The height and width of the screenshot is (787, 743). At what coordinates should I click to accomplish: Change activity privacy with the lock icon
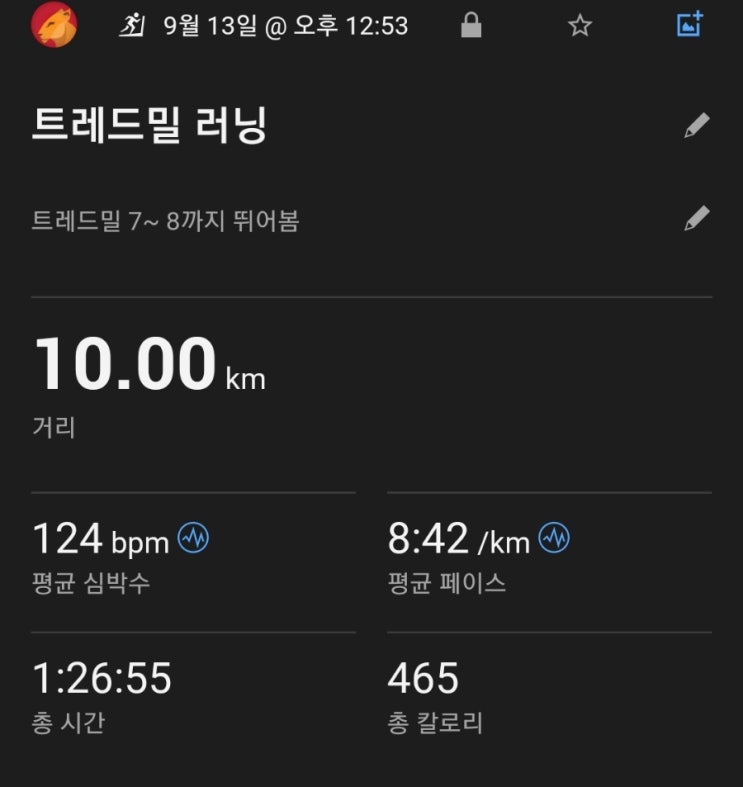click(471, 26)
